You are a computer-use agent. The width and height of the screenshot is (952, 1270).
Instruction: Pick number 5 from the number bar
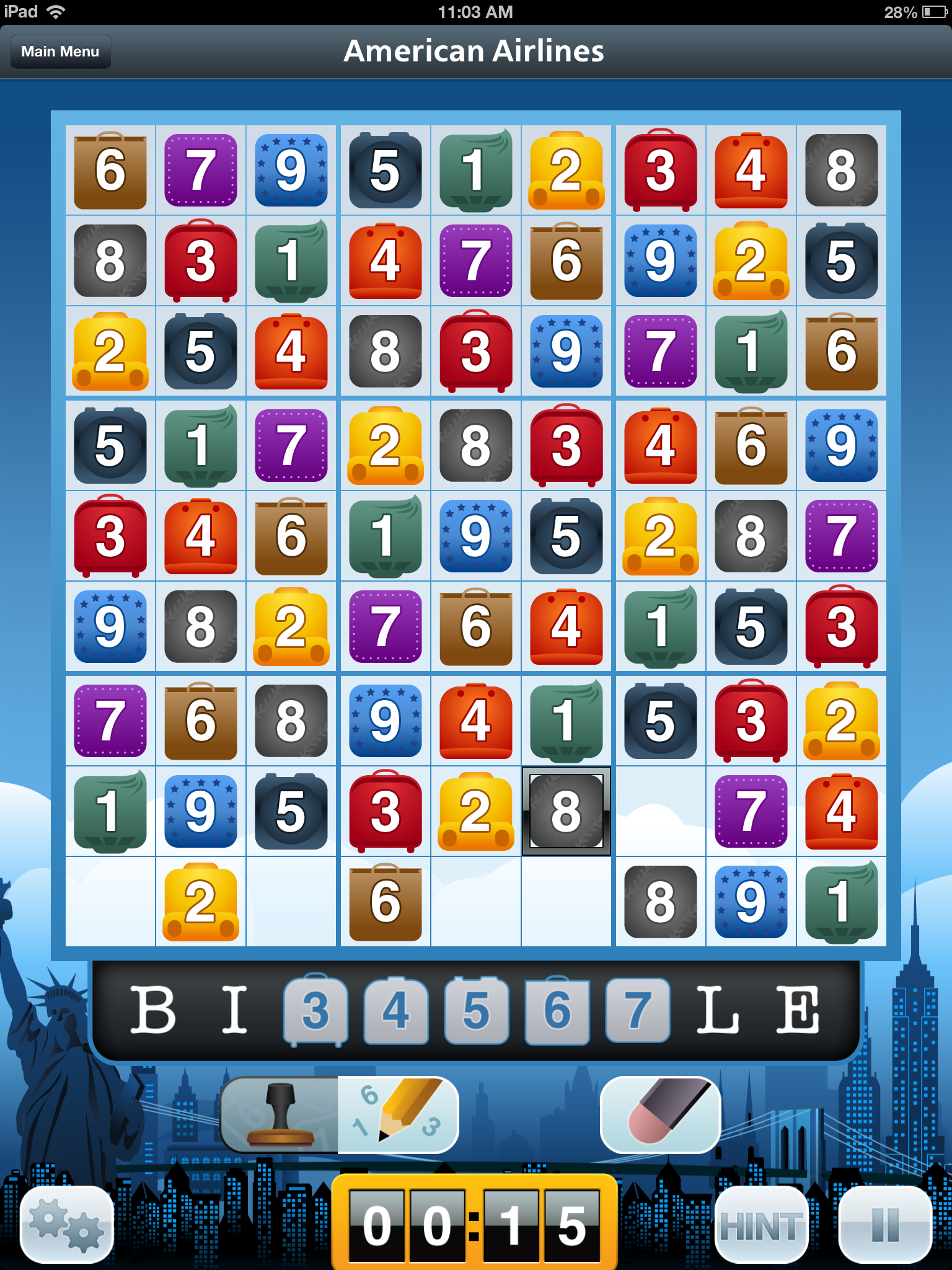[x=476, y=1011]
